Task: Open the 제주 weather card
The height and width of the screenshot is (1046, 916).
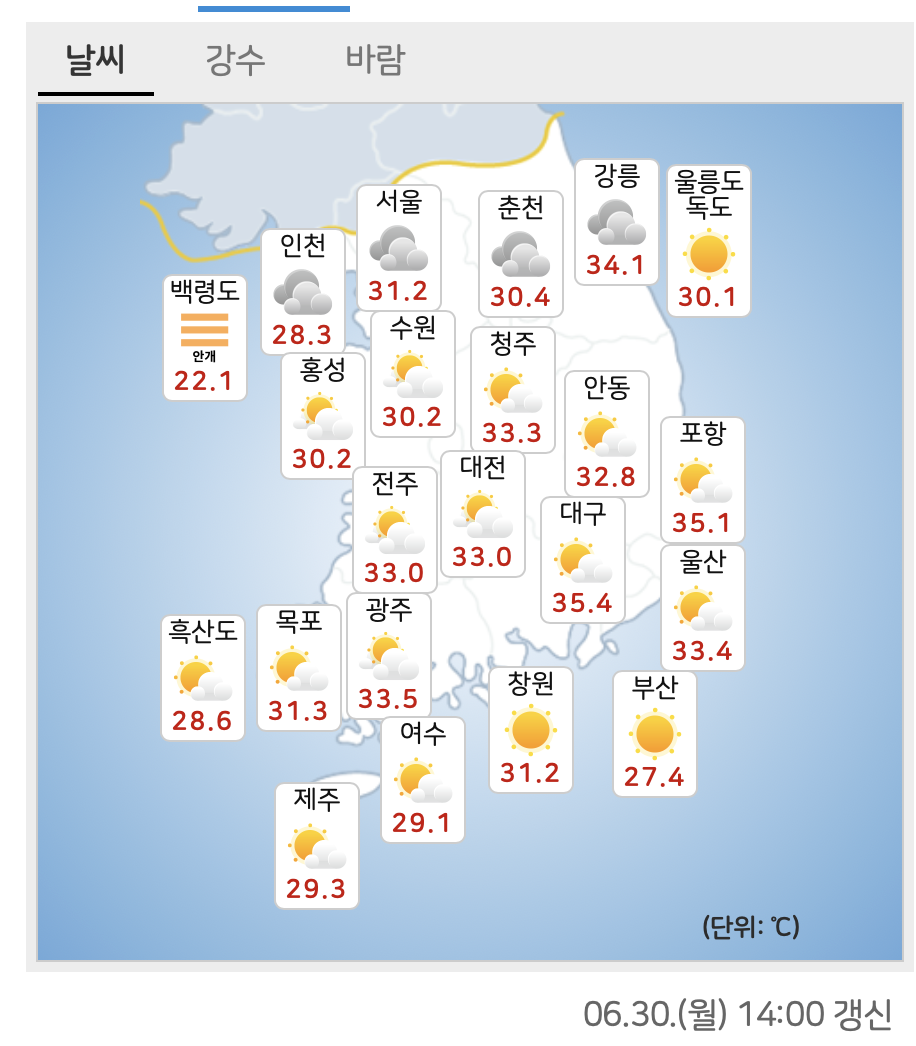Action: pos(316,846)
